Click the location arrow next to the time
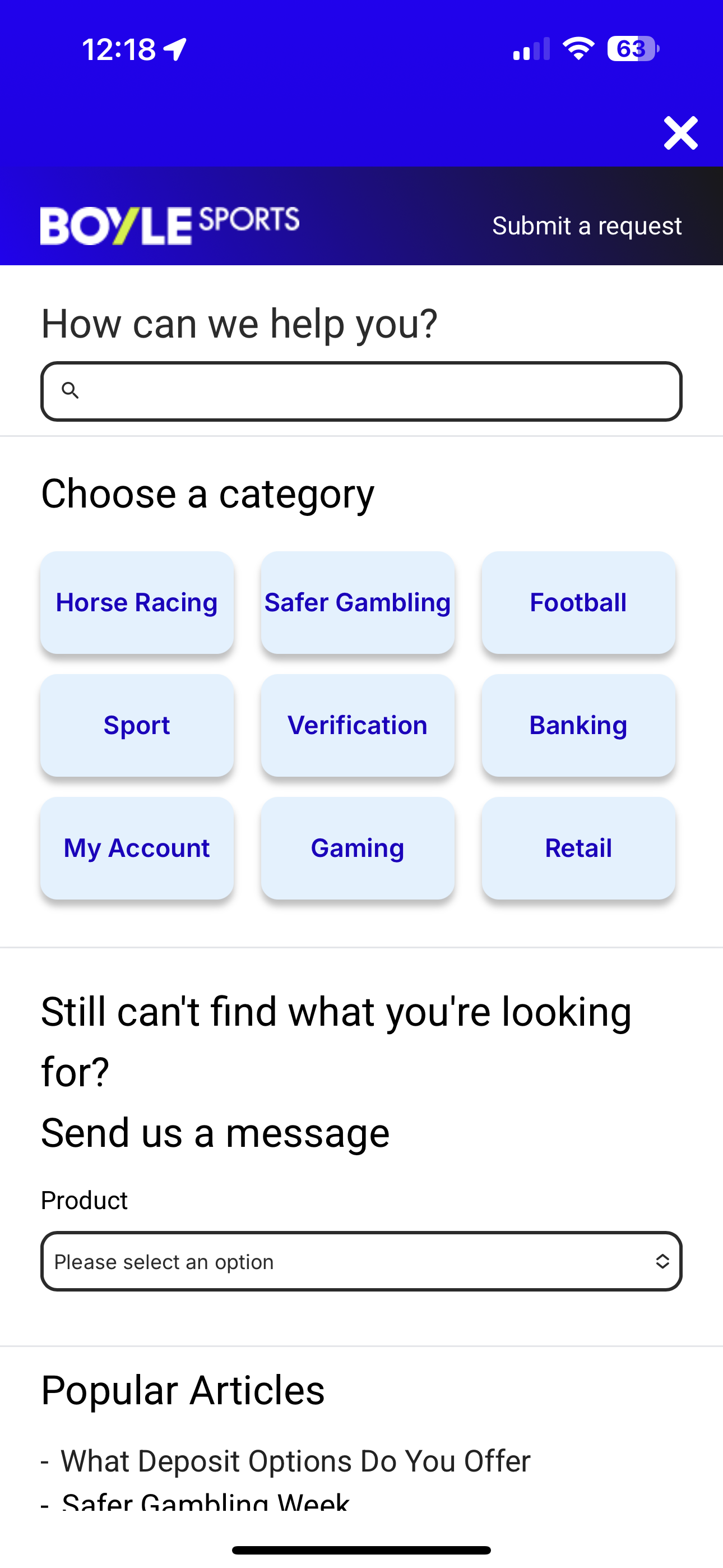The image size is (723, 1568). click(175, 50)
